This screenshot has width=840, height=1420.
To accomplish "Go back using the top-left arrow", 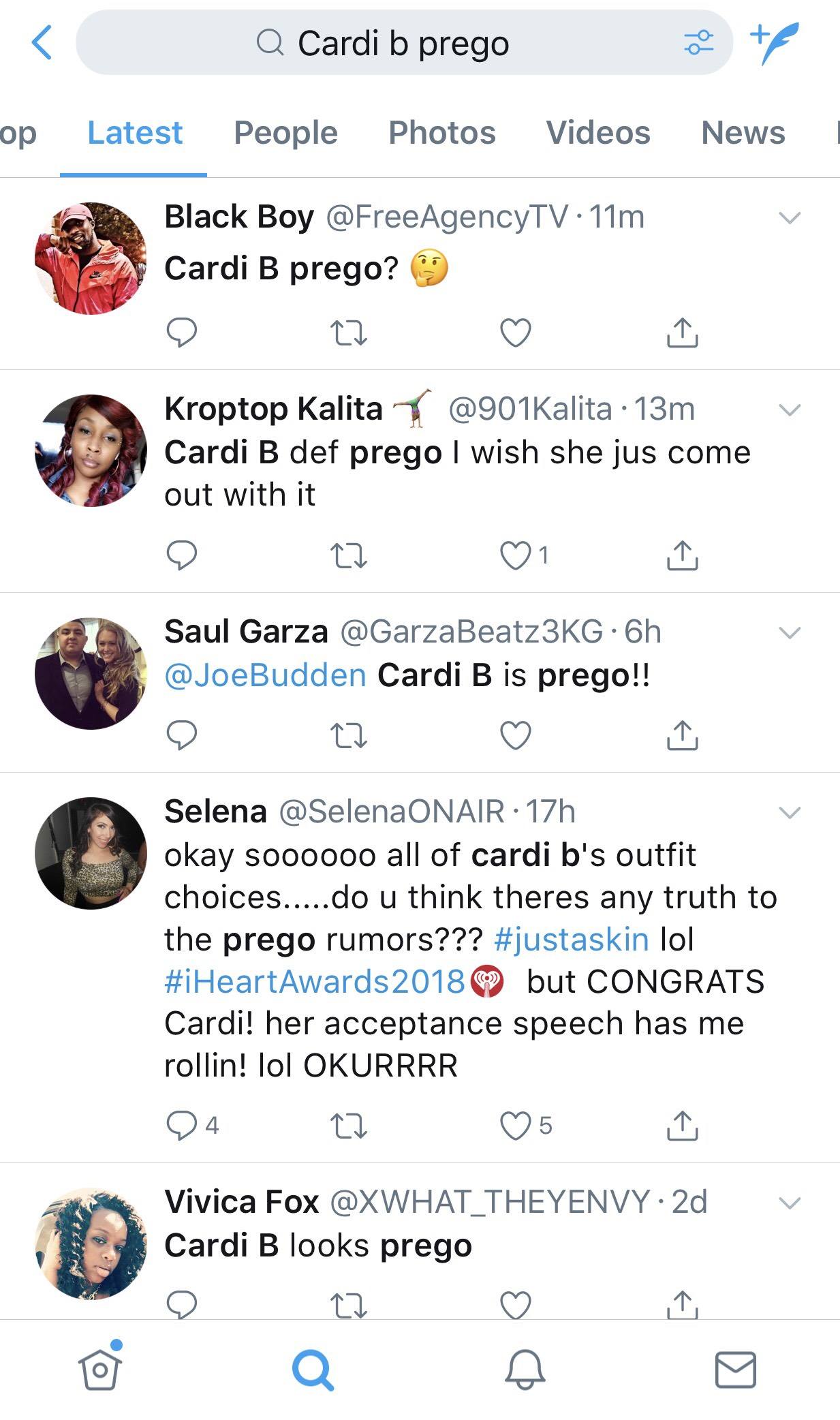I will coord(42,42).
